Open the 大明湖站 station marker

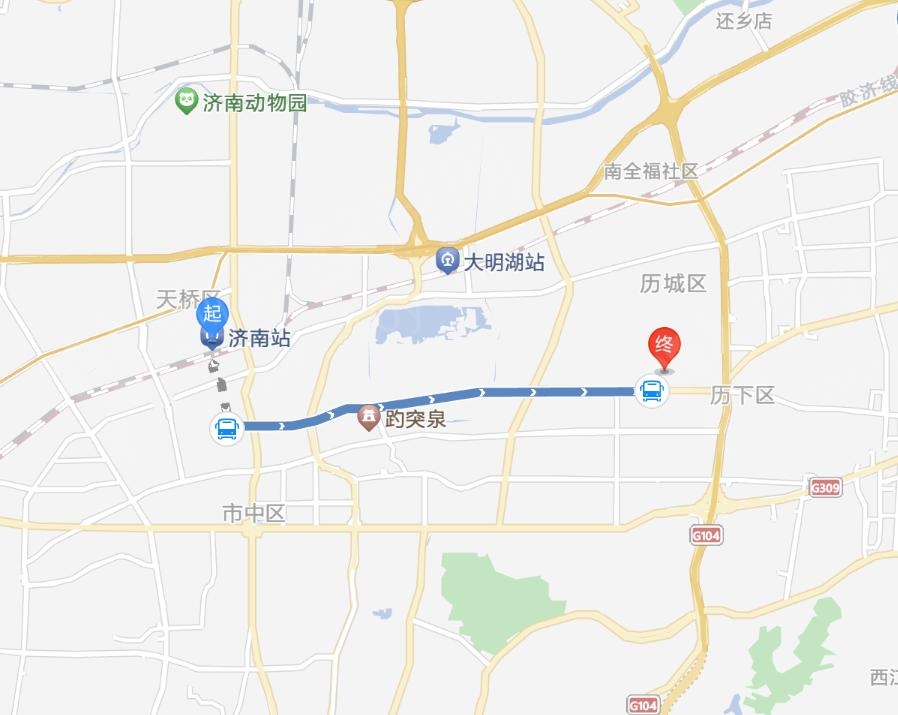(447, 262)
